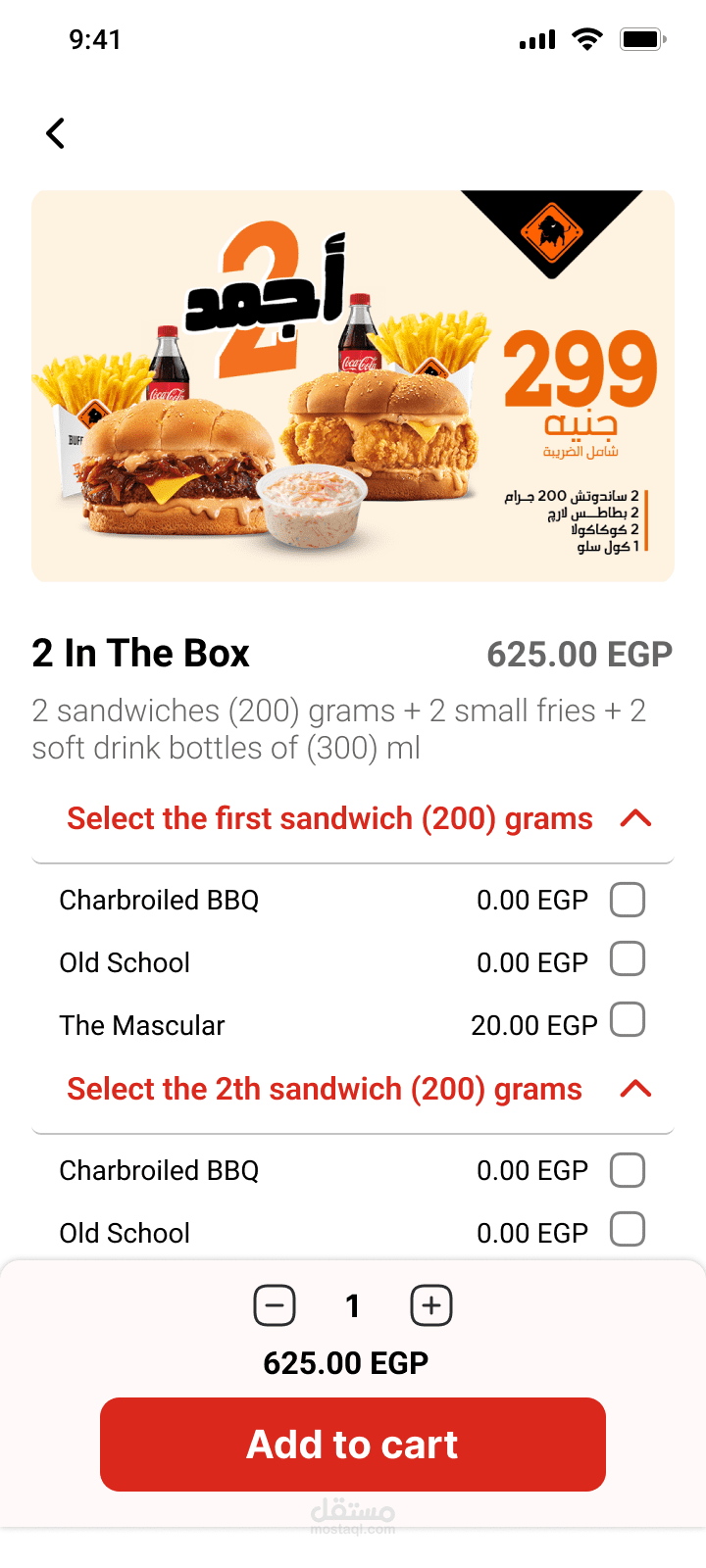This screenshot has height=1568, width=706.
Task: Increase quantity with the plus button
Action: (431, 1305)
